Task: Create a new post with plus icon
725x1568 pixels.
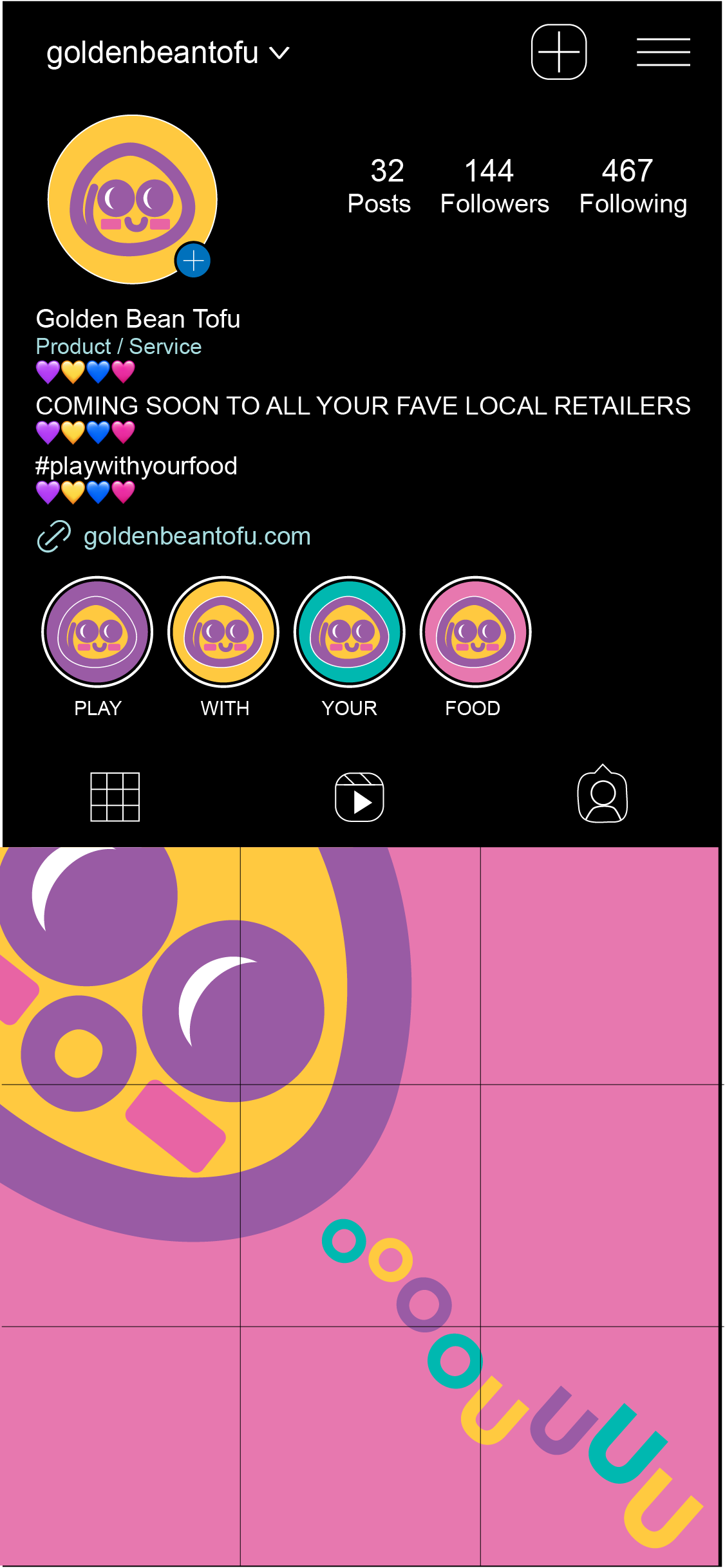Action: (558, 52)
